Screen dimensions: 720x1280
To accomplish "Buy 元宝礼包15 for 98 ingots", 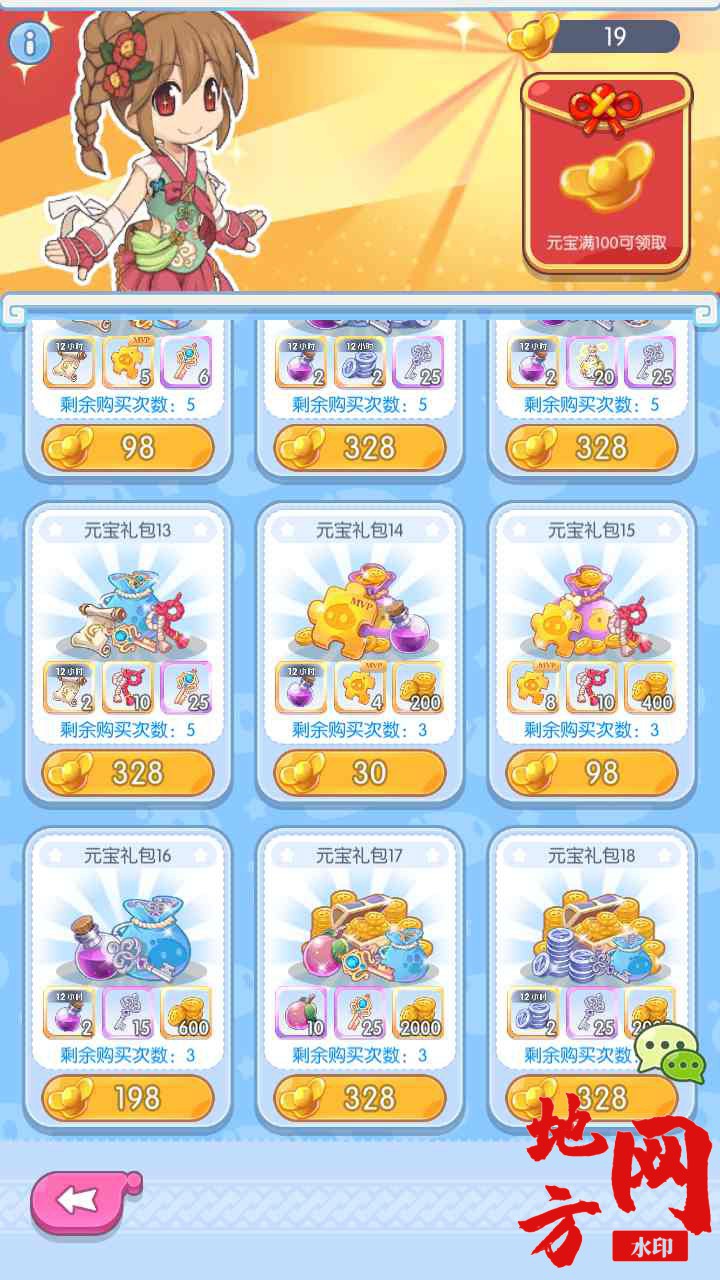I will tap(592, 773).
